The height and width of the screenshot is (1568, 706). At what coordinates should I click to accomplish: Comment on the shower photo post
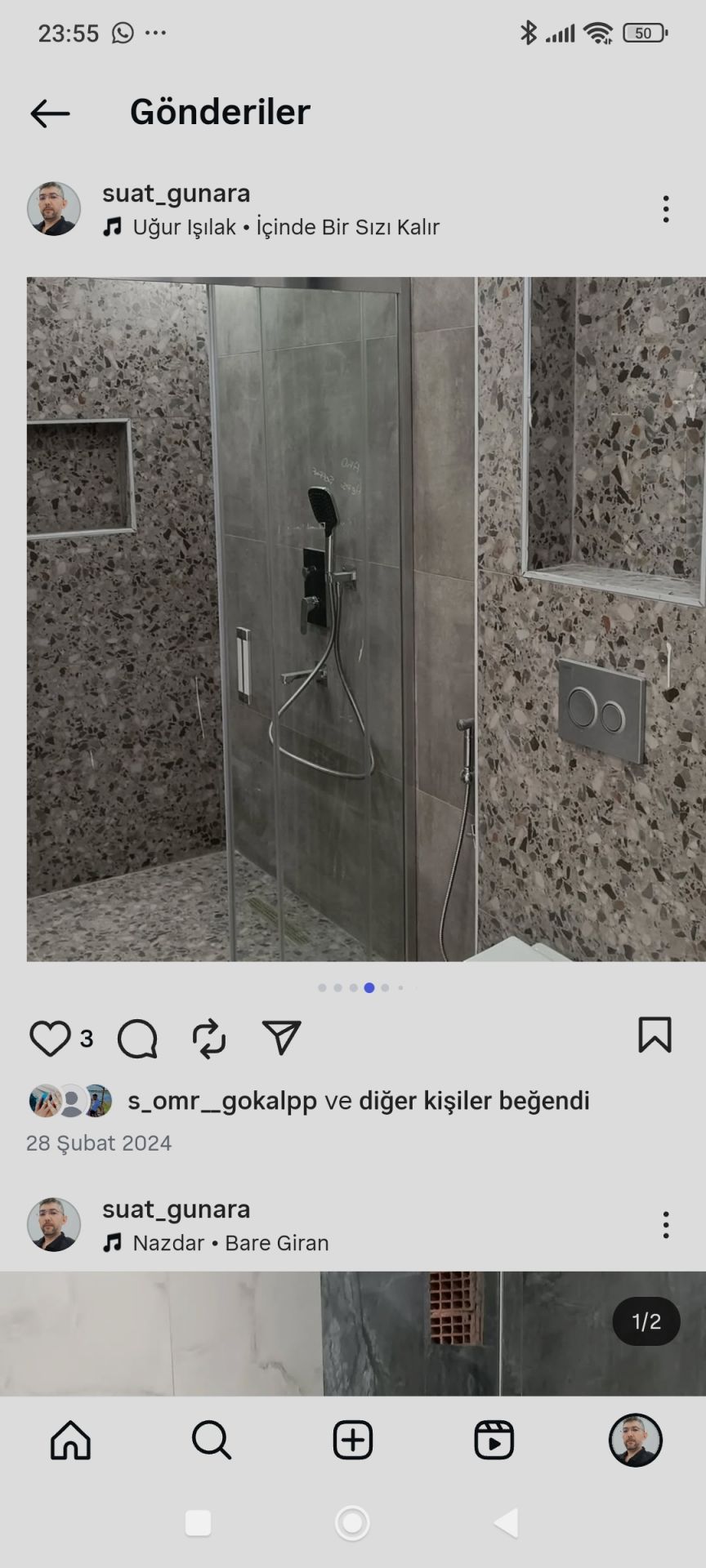click(137, 1038)
